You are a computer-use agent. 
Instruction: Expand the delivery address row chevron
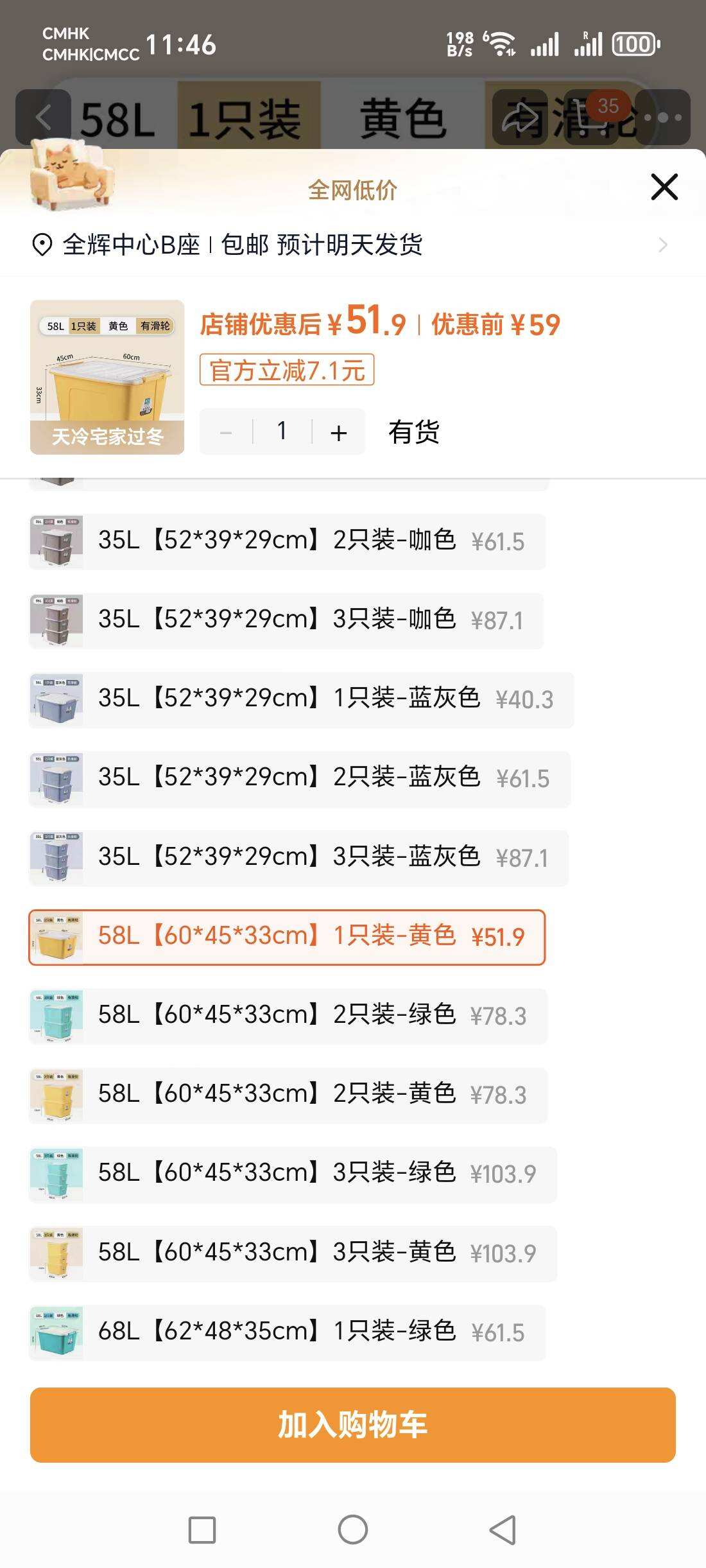[664, 245]
